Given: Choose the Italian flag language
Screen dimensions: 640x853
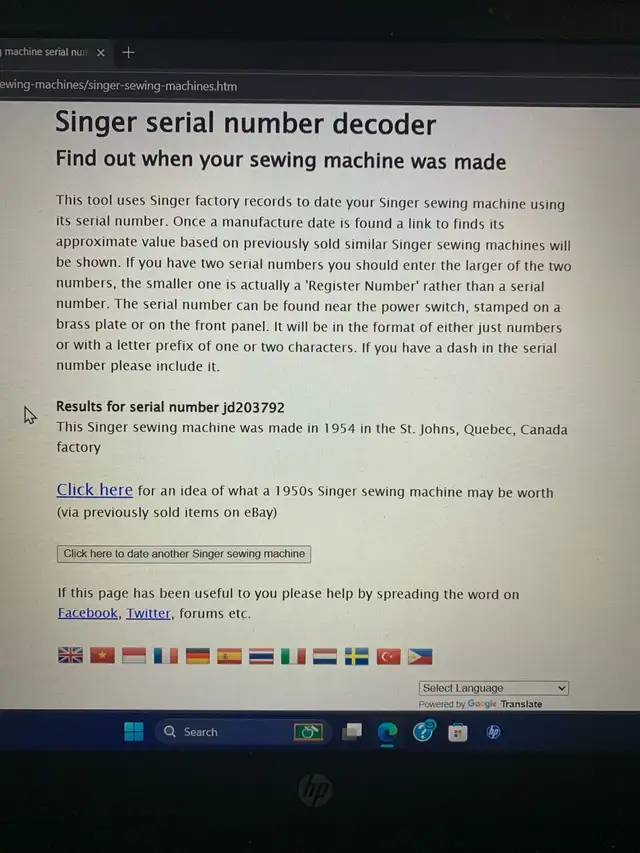Looking at the screenshot, I should point(293,656).
